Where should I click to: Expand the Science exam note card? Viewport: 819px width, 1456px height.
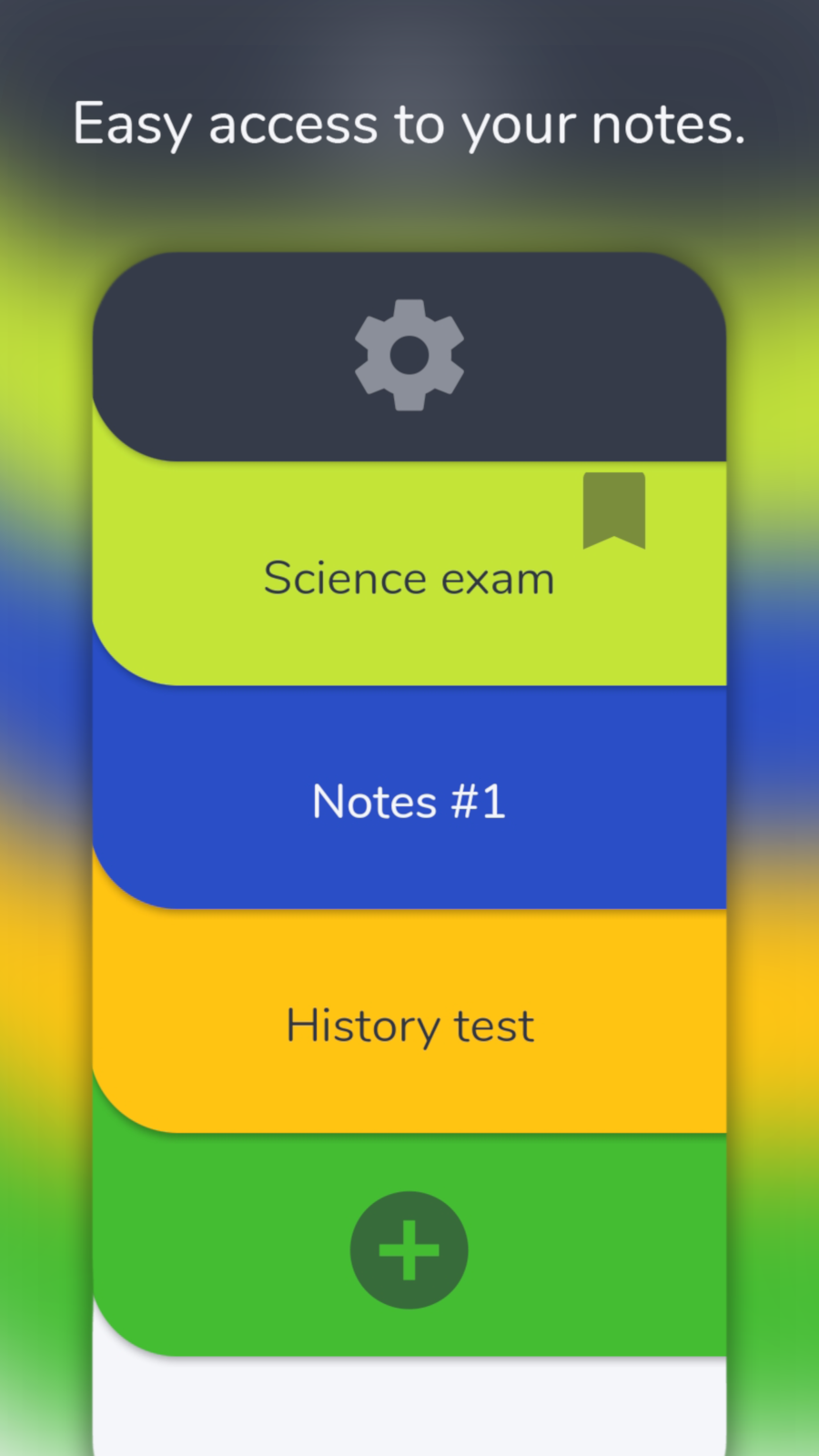point(409,577)
